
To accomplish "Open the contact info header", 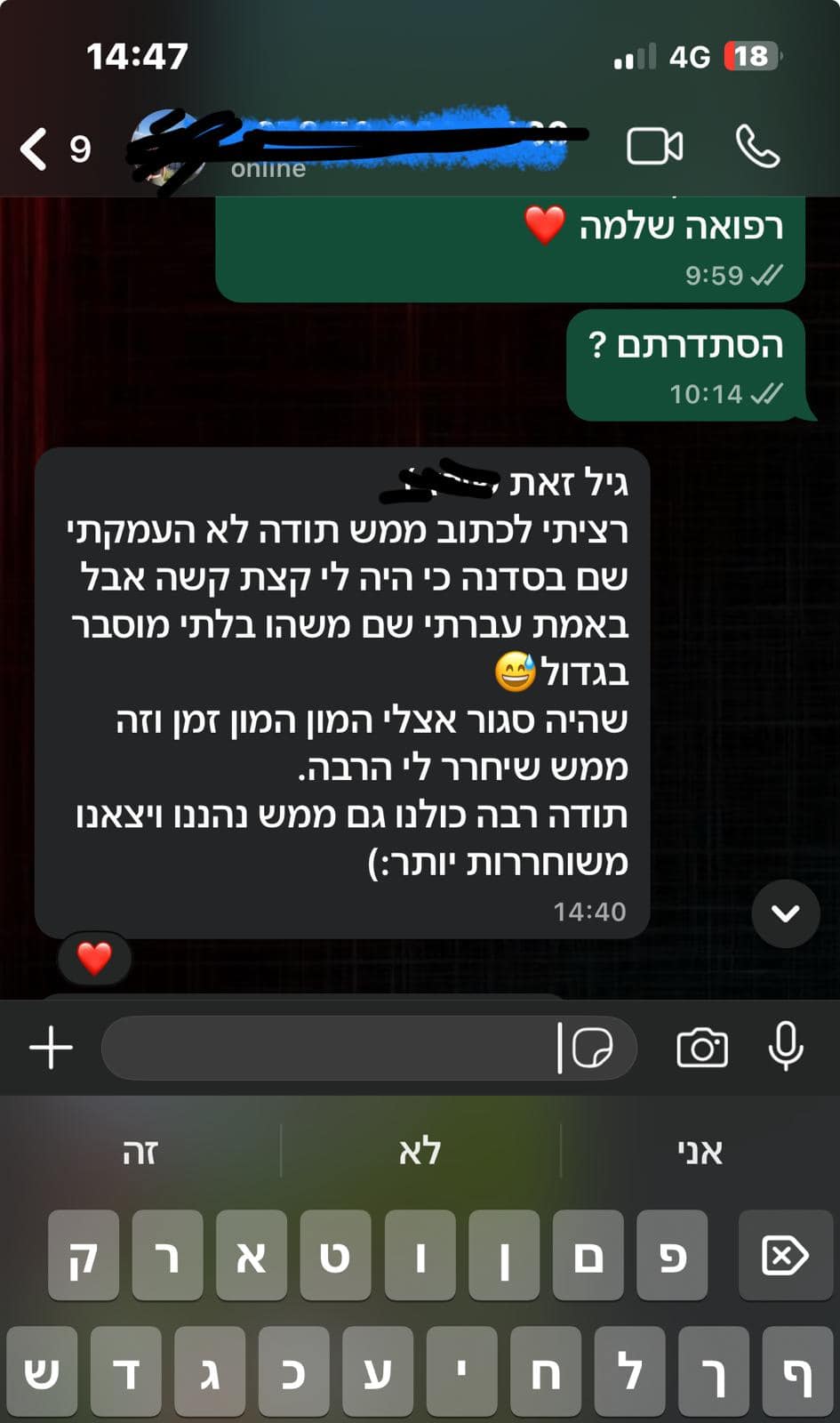I will coord(356,147).
